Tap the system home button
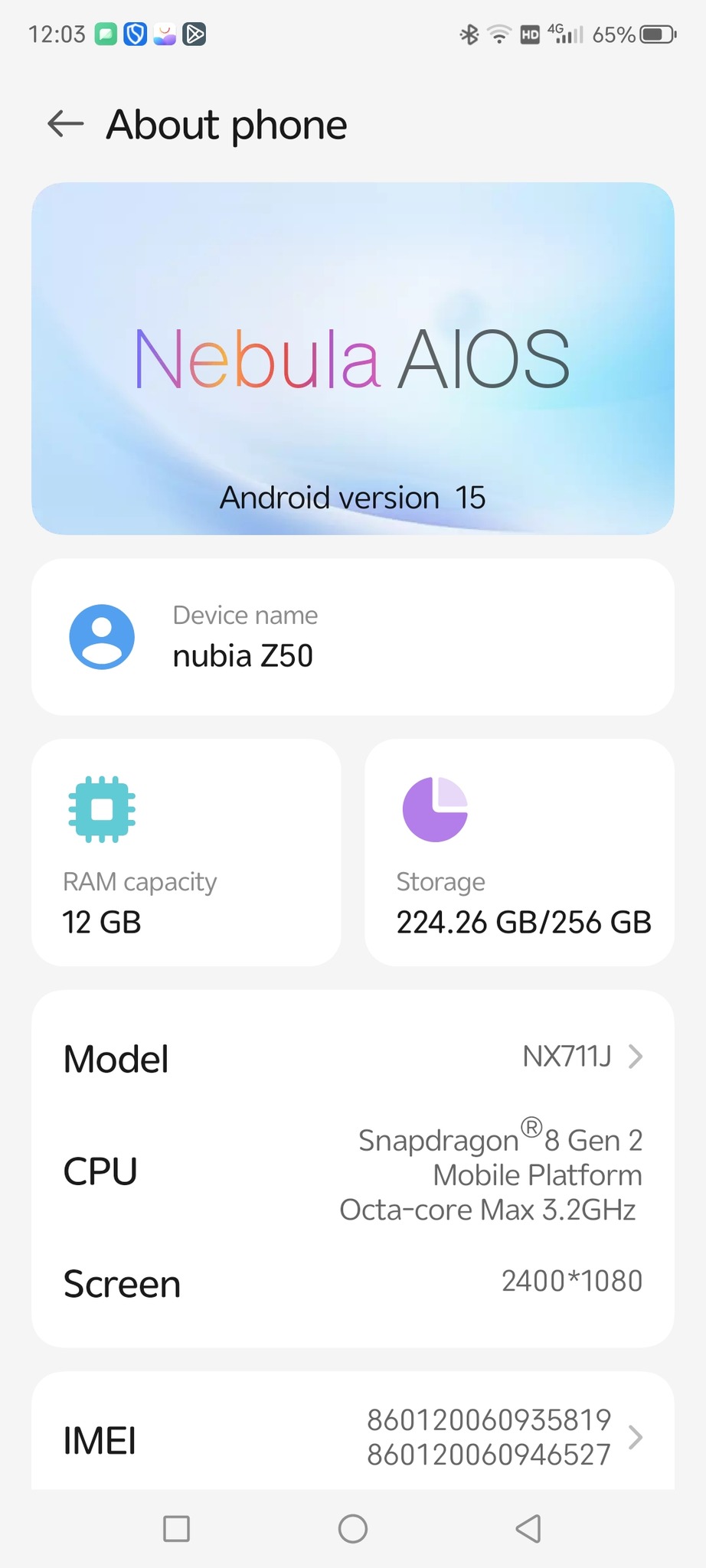The width and height of the screenshot is (706, 1568). pyautogui.click(x=353, y=1529)
